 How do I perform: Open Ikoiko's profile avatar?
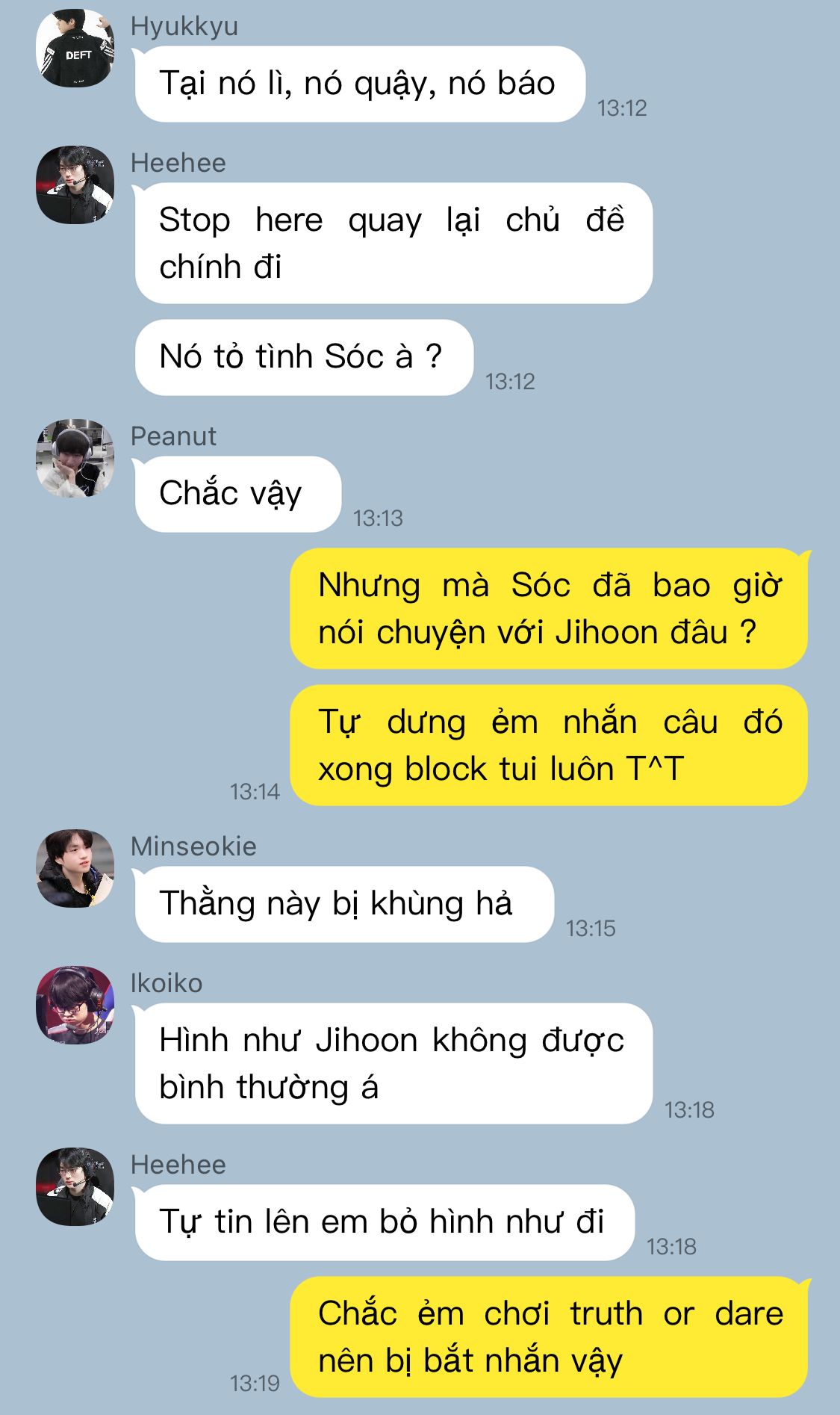coord(75,1005)
